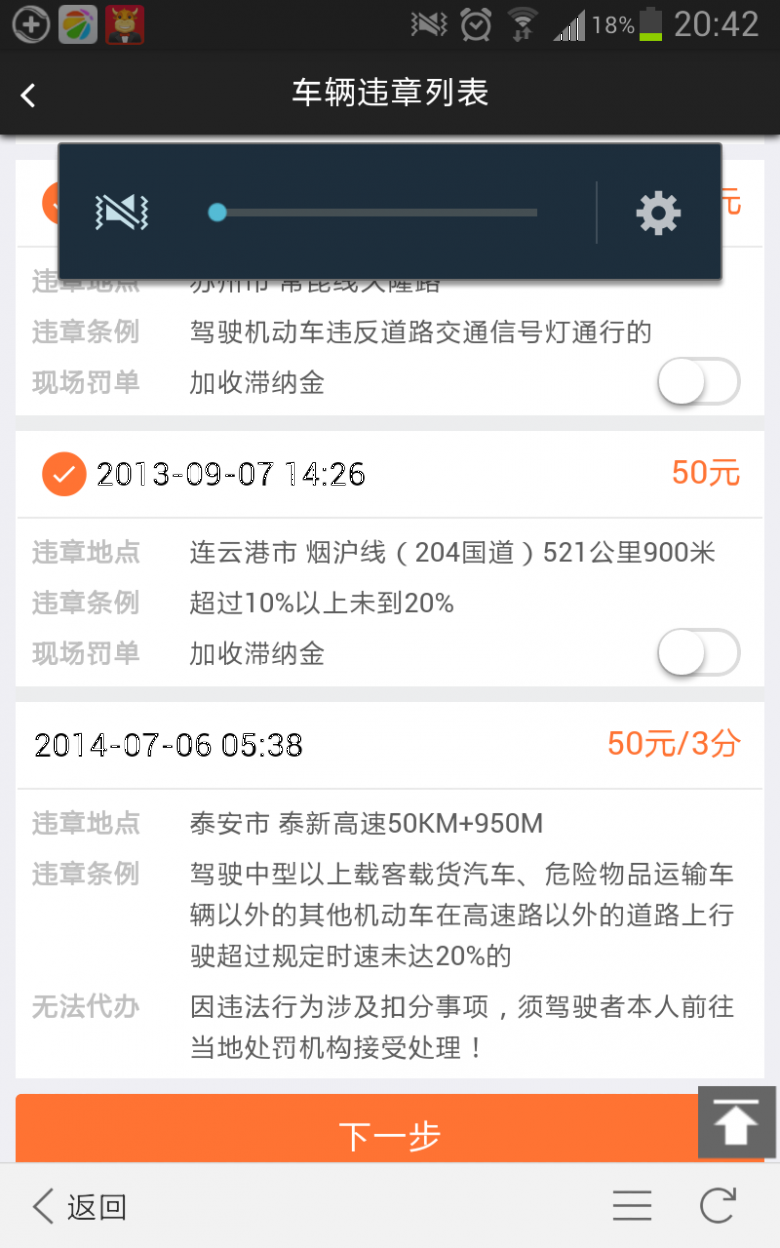780x1248 pixels.
Task: Open the bottom bar menu icon
Action: tap(632, 1206)
